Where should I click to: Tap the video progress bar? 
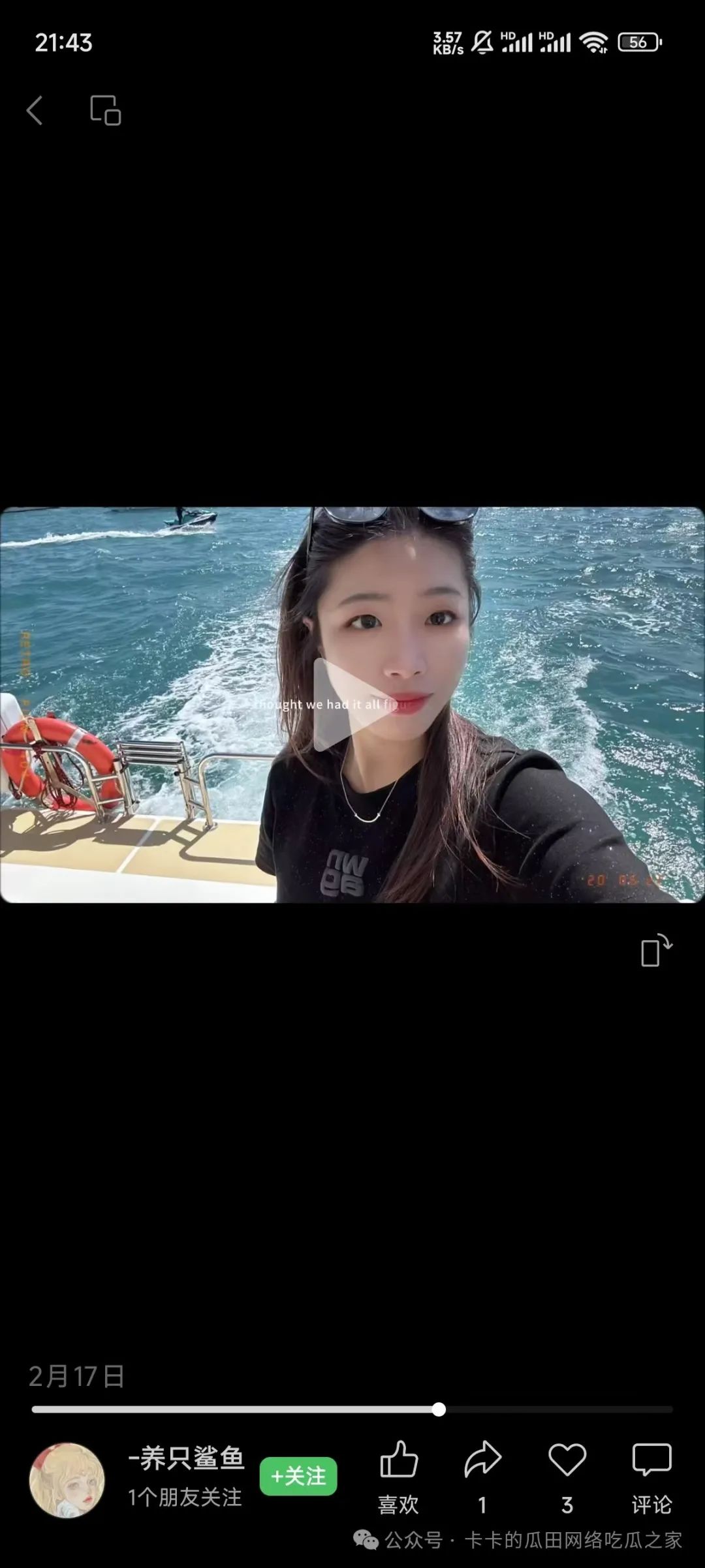tap(352, 1409)
